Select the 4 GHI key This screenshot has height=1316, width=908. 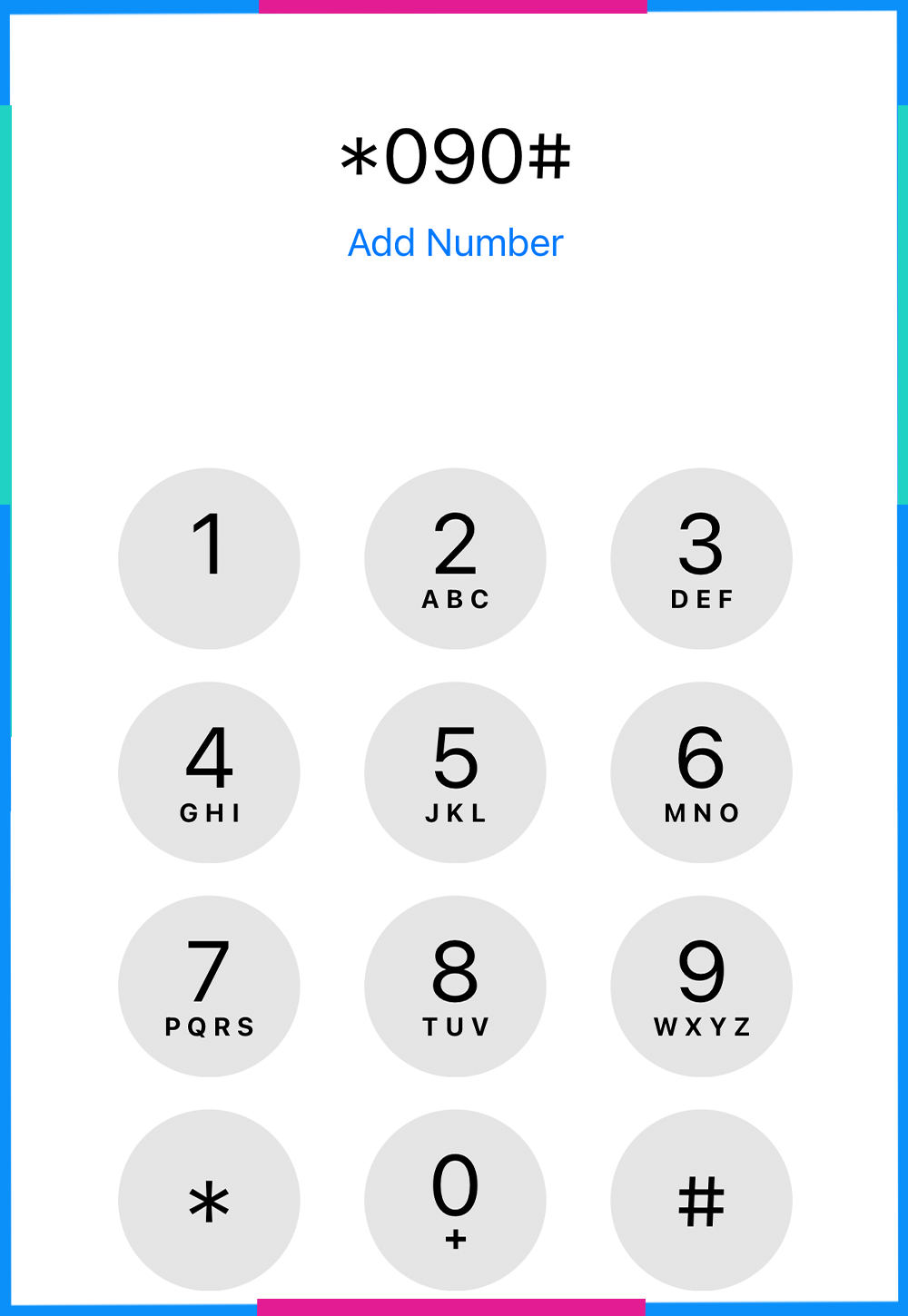209,772
